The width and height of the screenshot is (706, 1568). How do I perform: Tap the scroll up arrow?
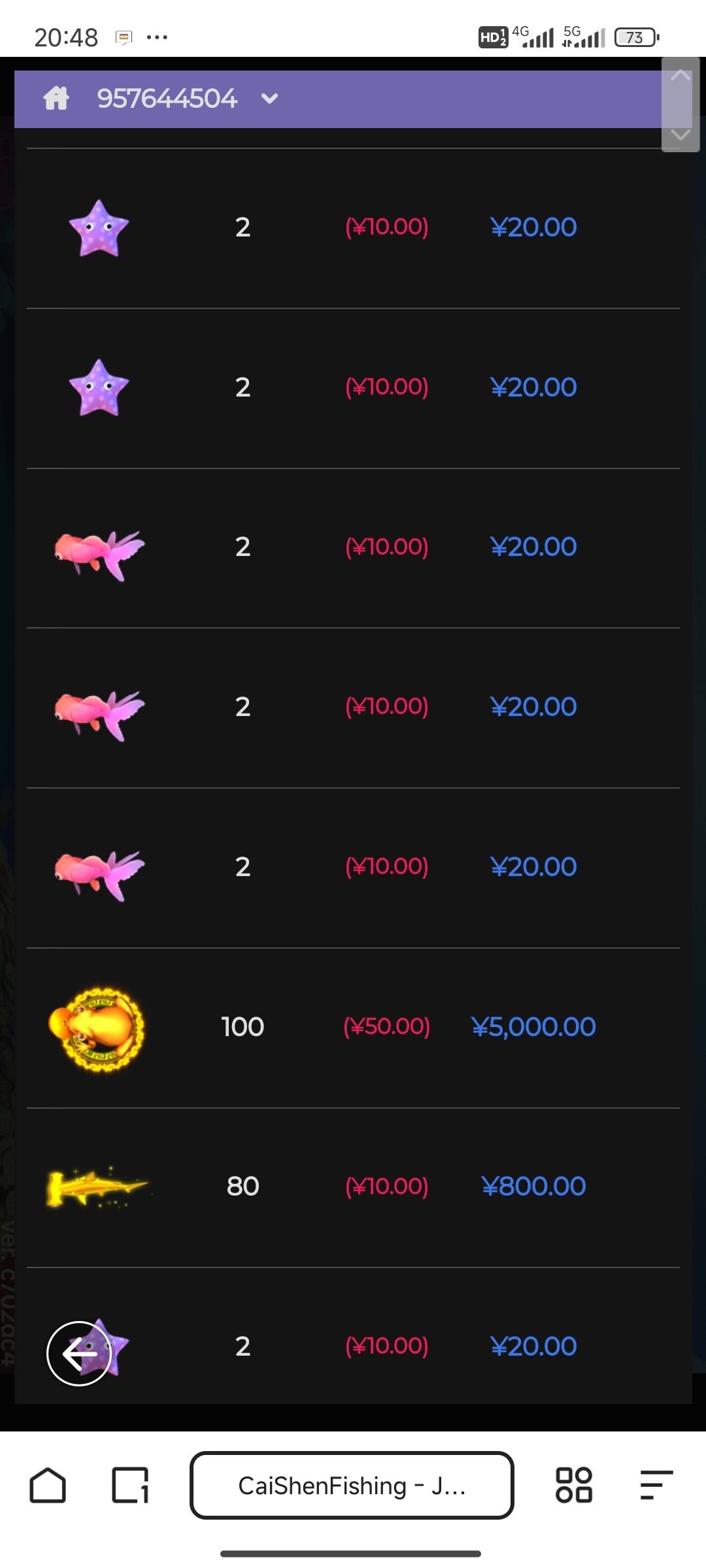tap(681, 75)
